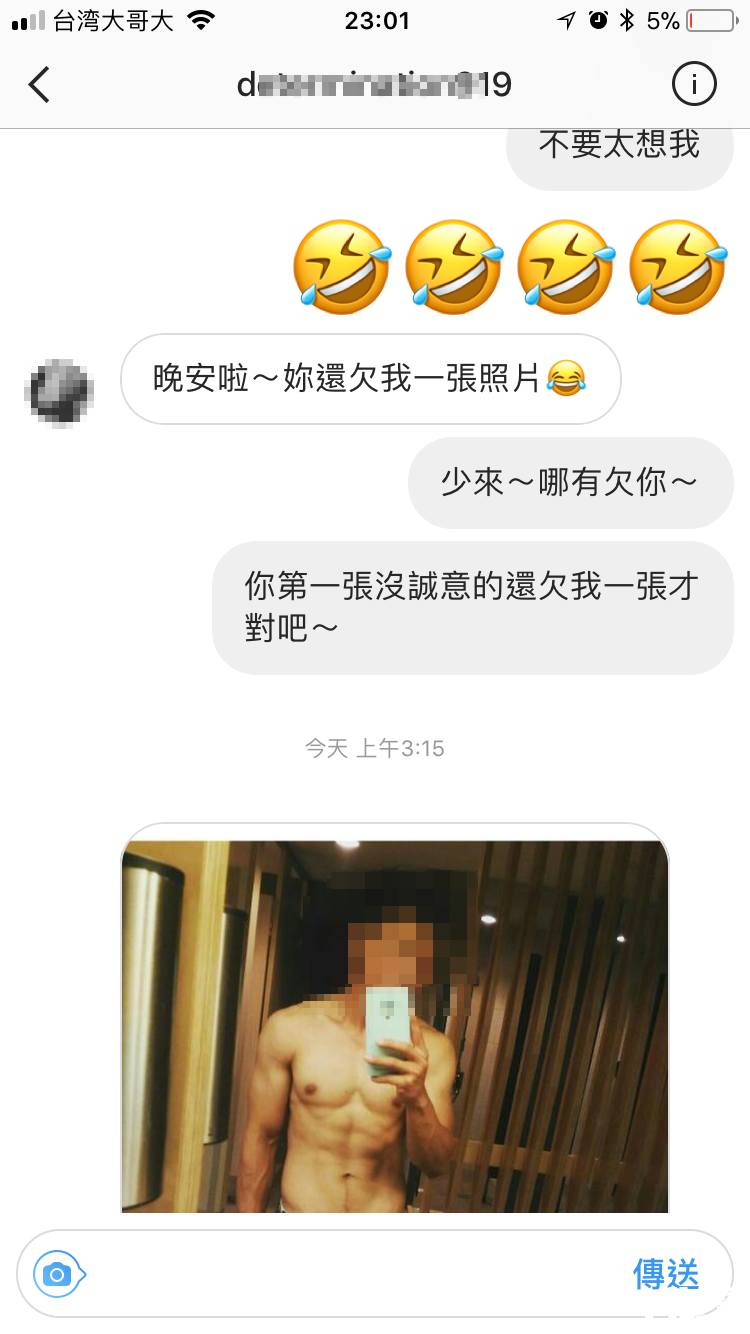This screenshot has height=1334, width=750.
Task: Open the username title at top
Action: coord(374,85)
